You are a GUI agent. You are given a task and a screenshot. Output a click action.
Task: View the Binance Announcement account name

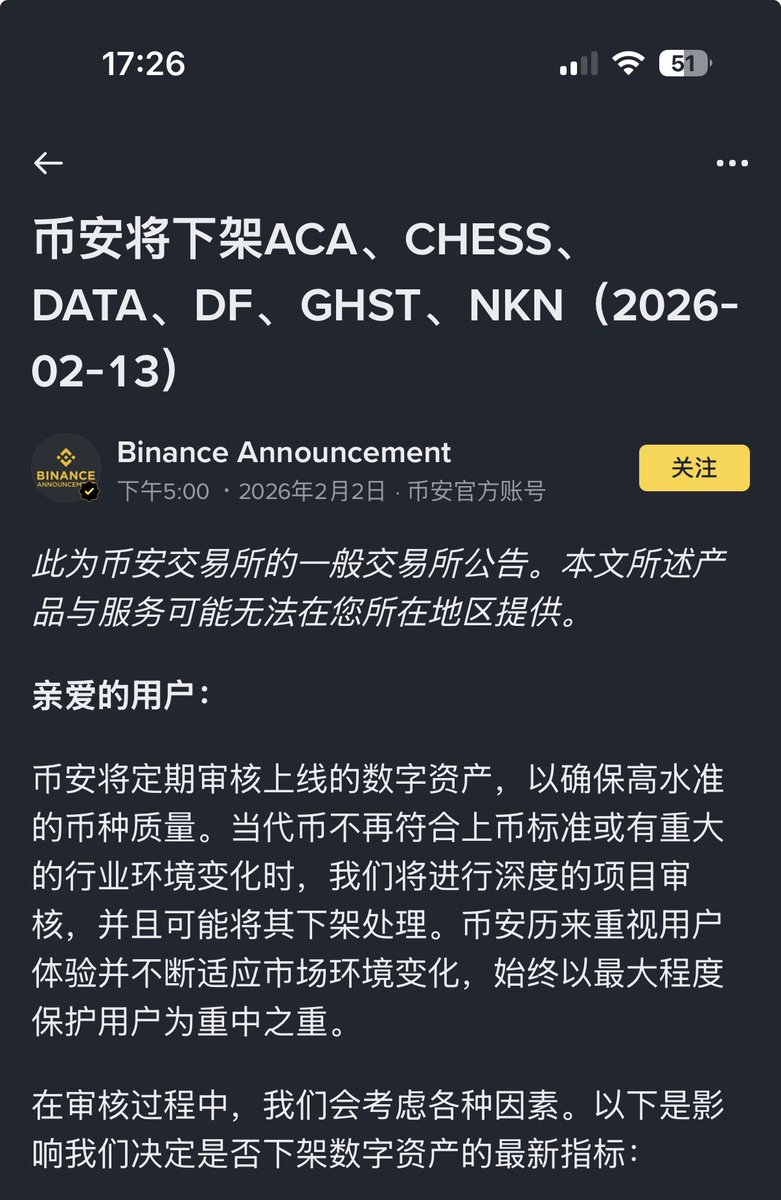[284, 452]
